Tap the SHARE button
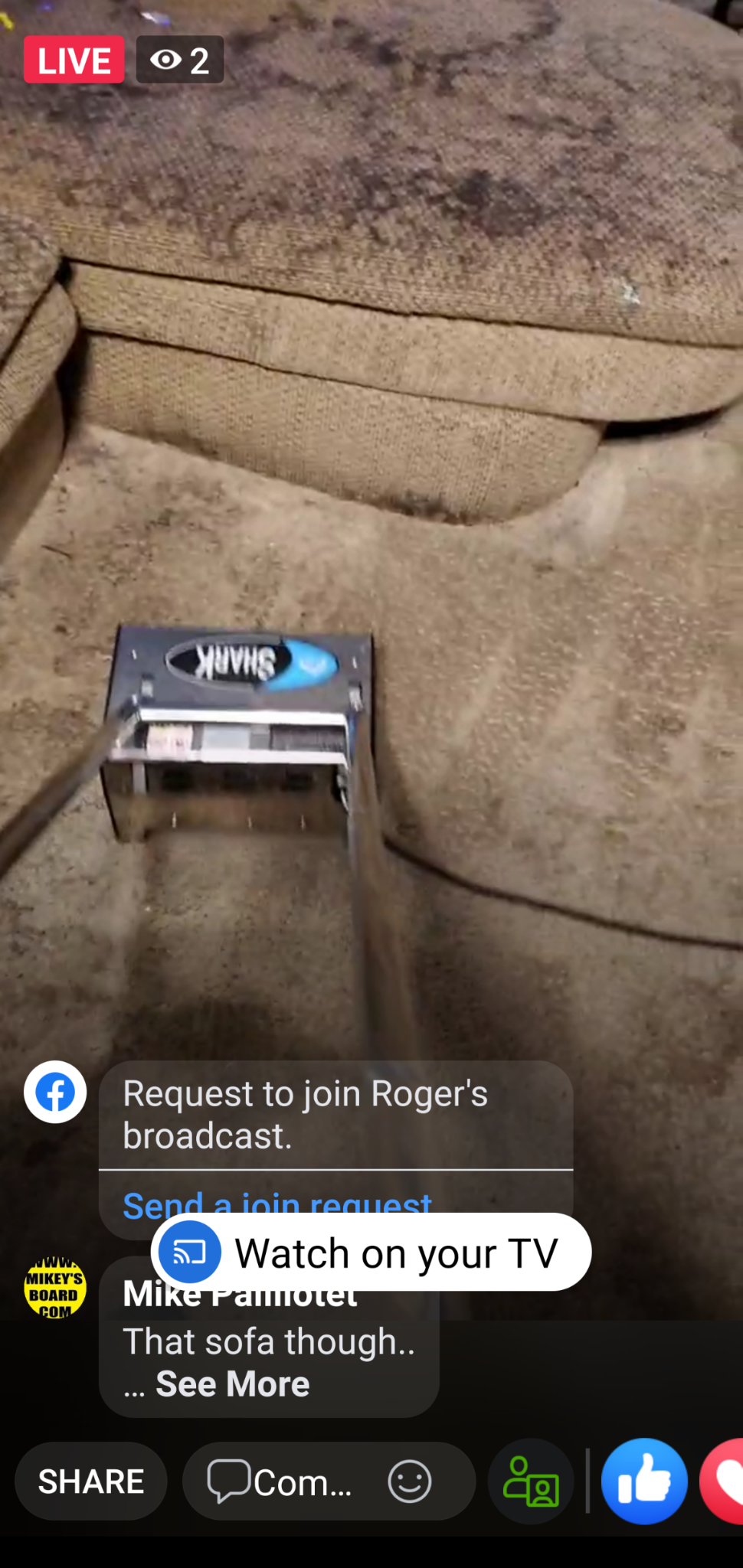The height and width of the screenshot is (1568, 743). click(x=90, y=1481)
